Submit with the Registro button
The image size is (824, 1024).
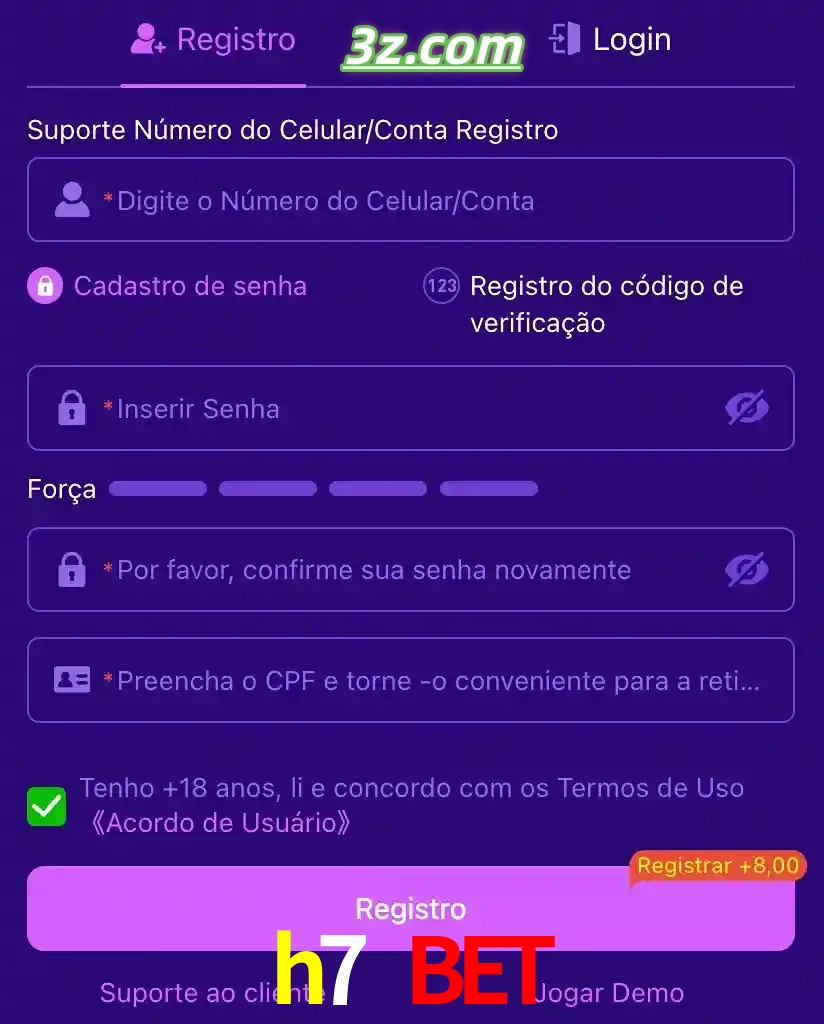(410, 908)
